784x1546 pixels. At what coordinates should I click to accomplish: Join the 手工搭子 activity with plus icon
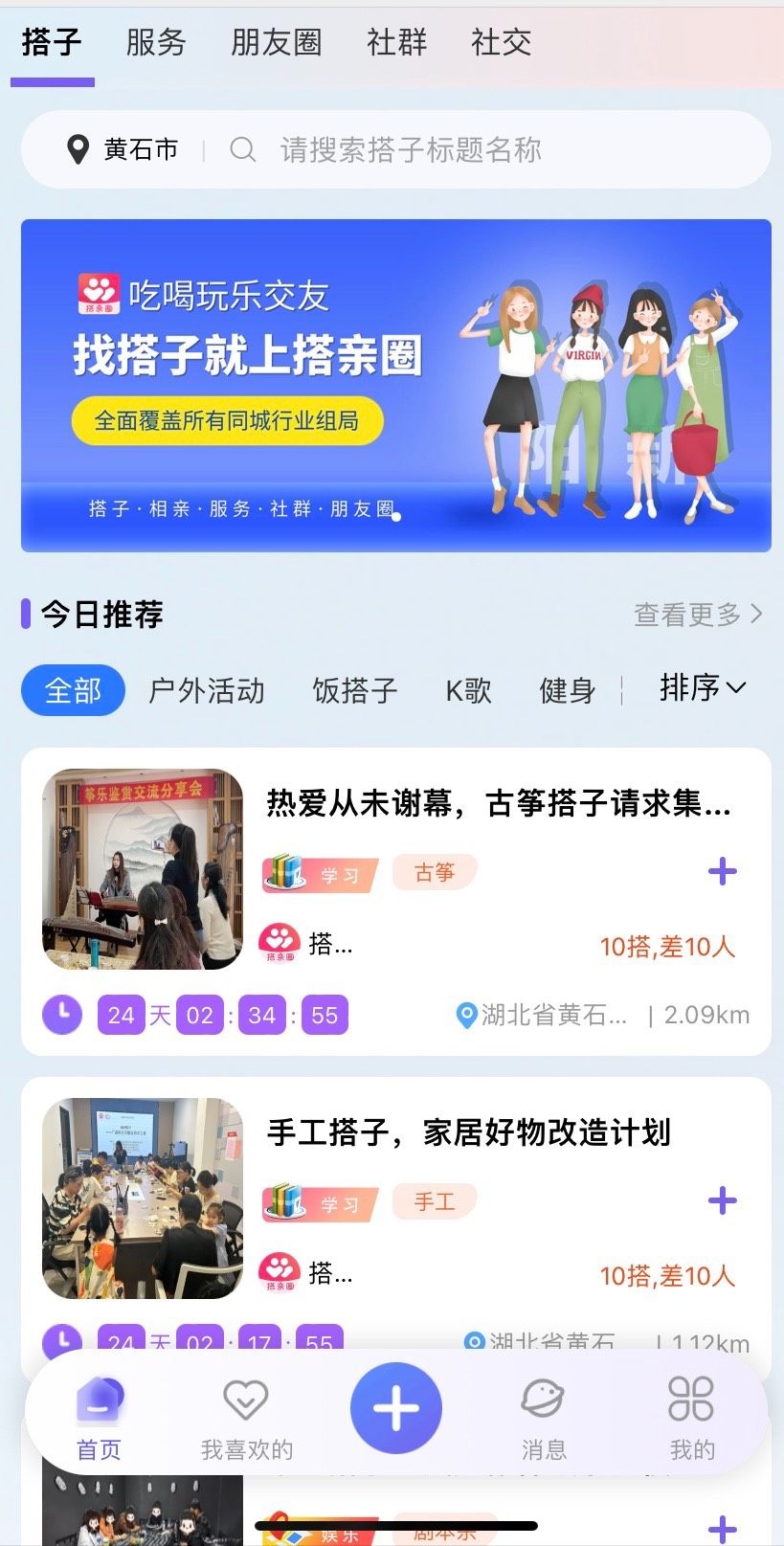[722, 1200]
